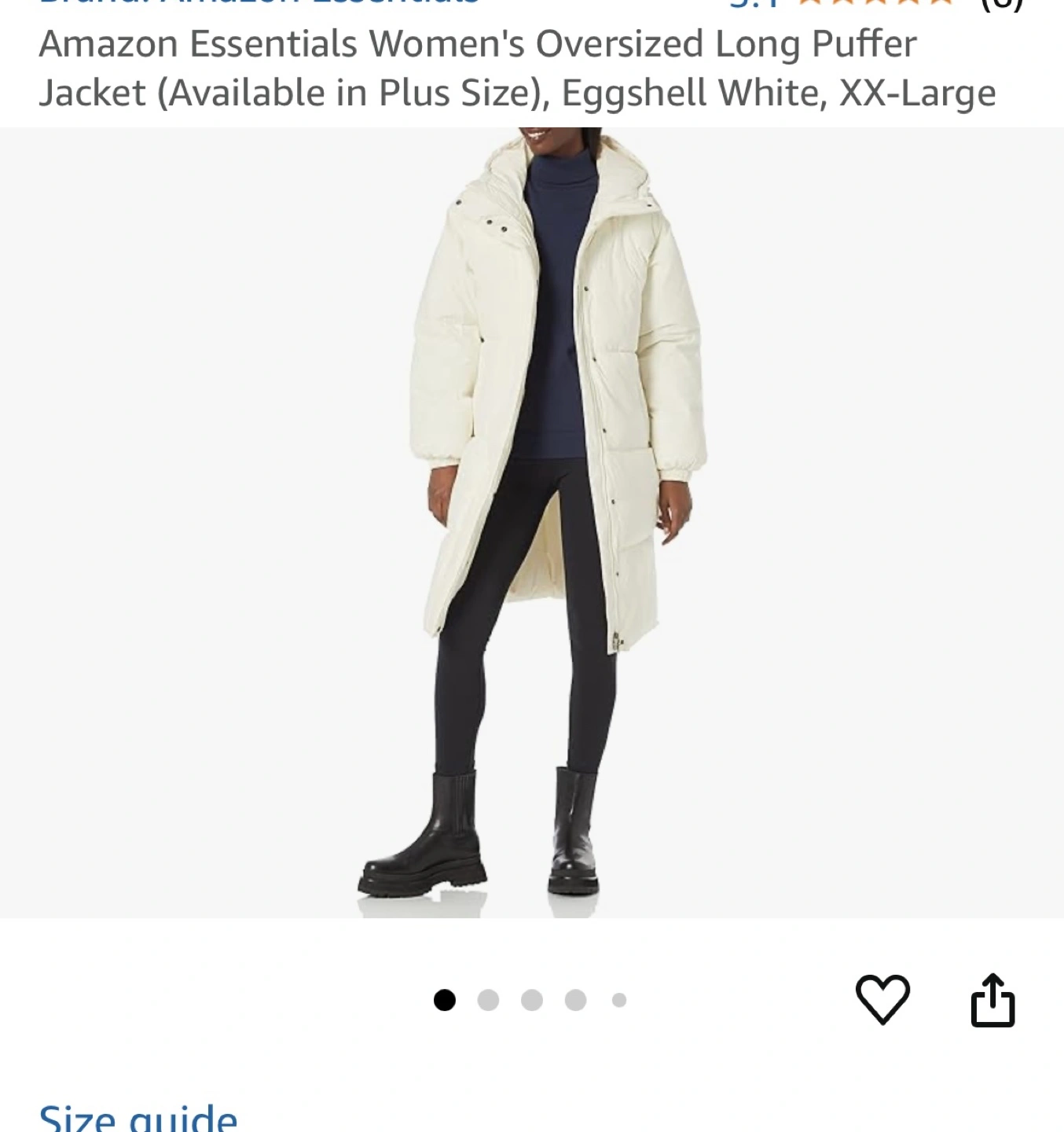This screenshot has height=1132, width=1064.
Task: Open the star rating reviews
Action: coord(875,3)
